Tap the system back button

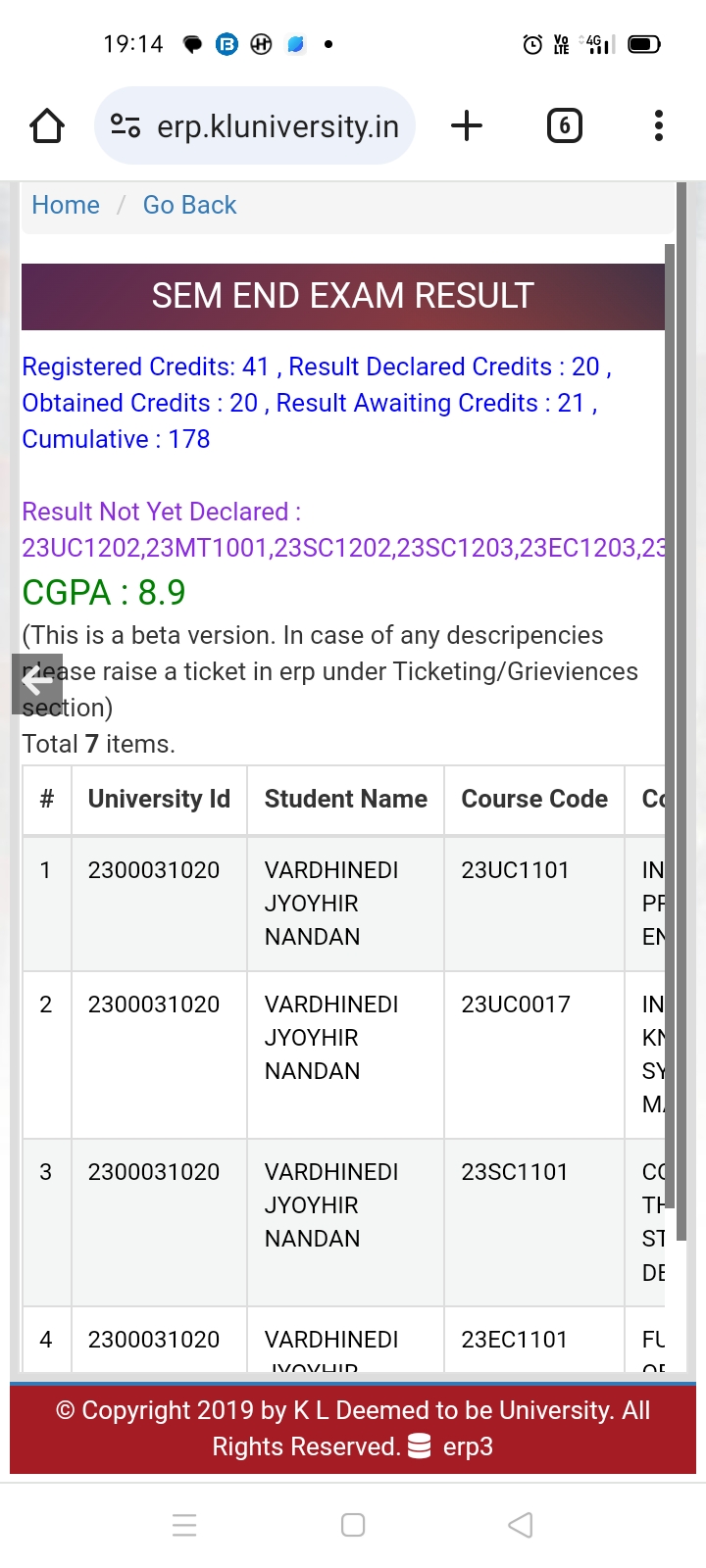pyautogui.click(x=521, y=1525)
